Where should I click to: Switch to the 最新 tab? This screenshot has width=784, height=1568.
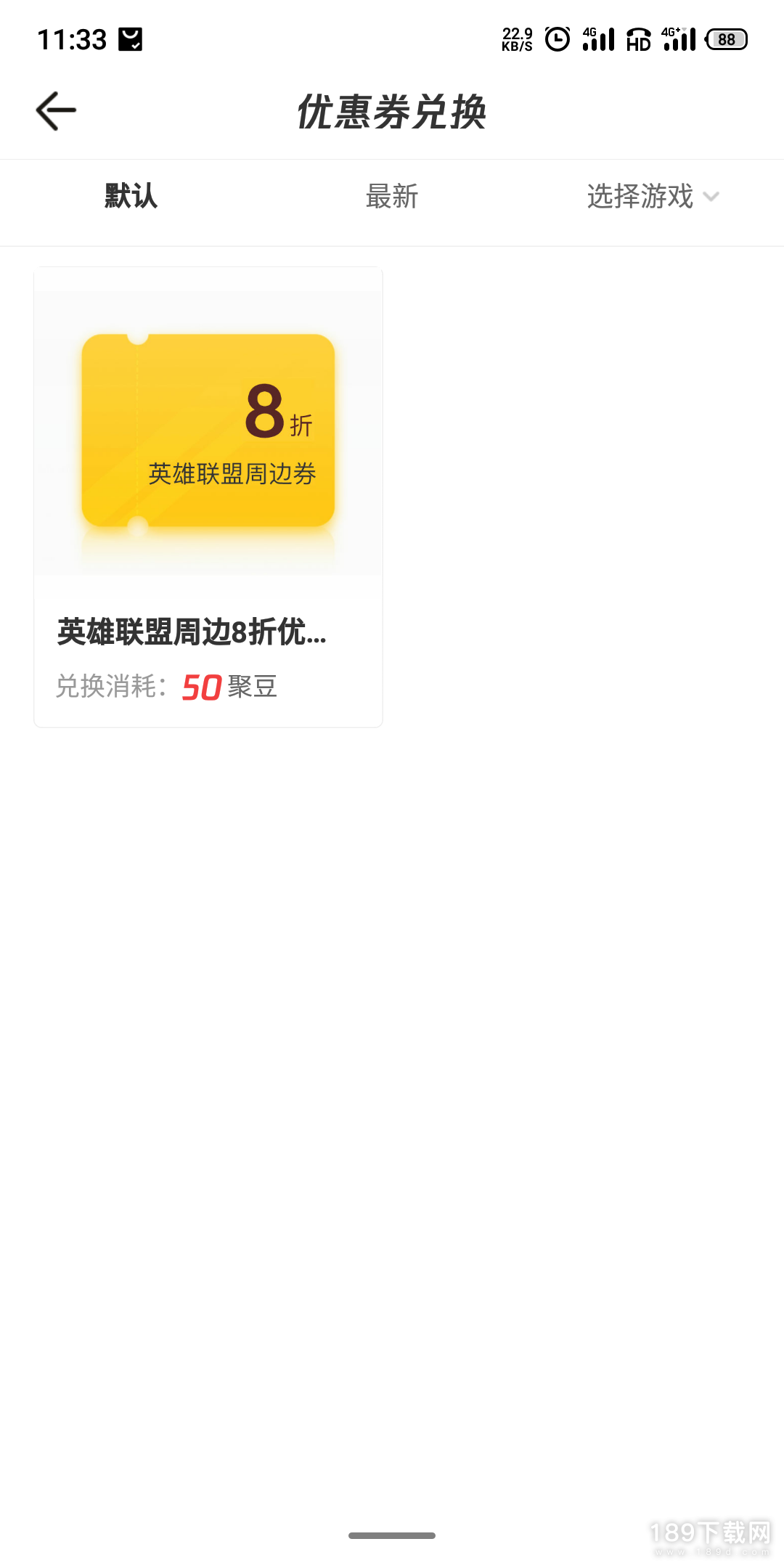pyautogui.click(x=392, y=196)
